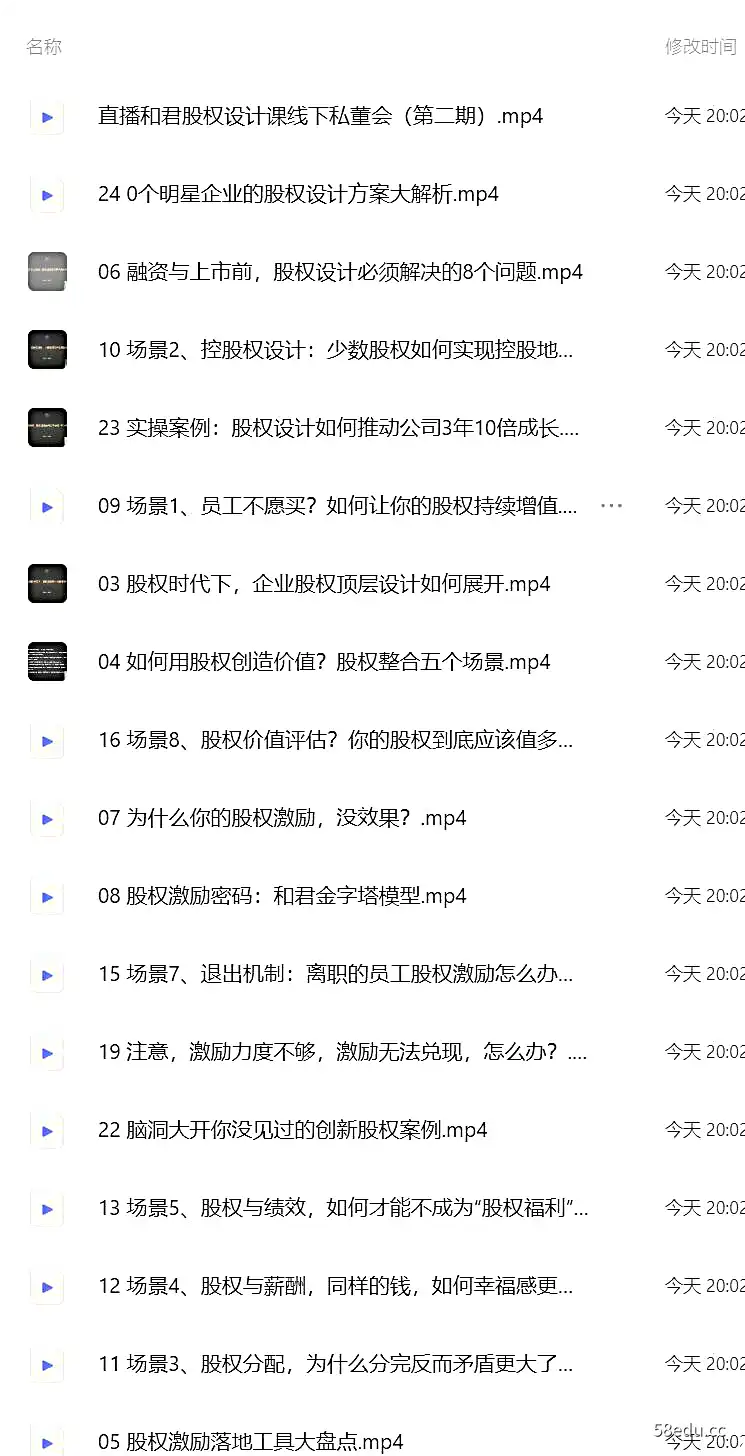Click the thumbnail of 23 实操案例 video

(47, 427)
